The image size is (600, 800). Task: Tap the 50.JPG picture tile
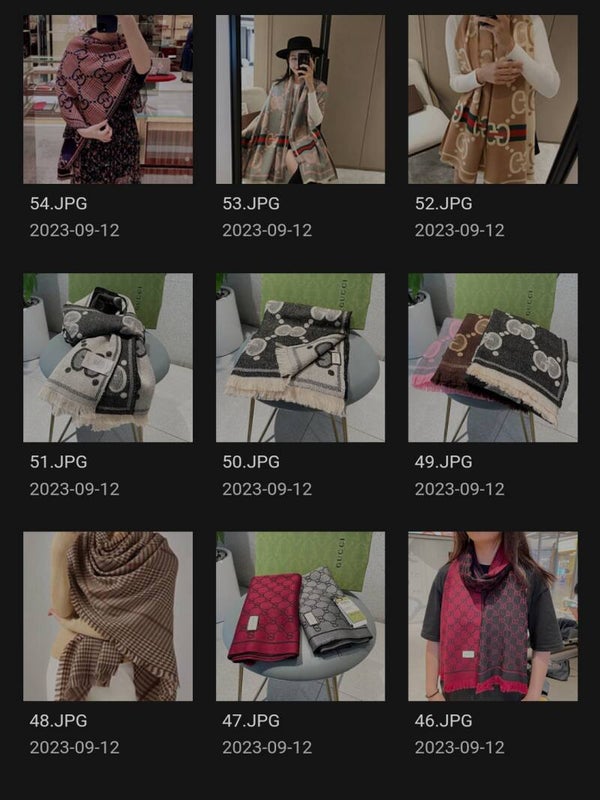tap(300, 357)
